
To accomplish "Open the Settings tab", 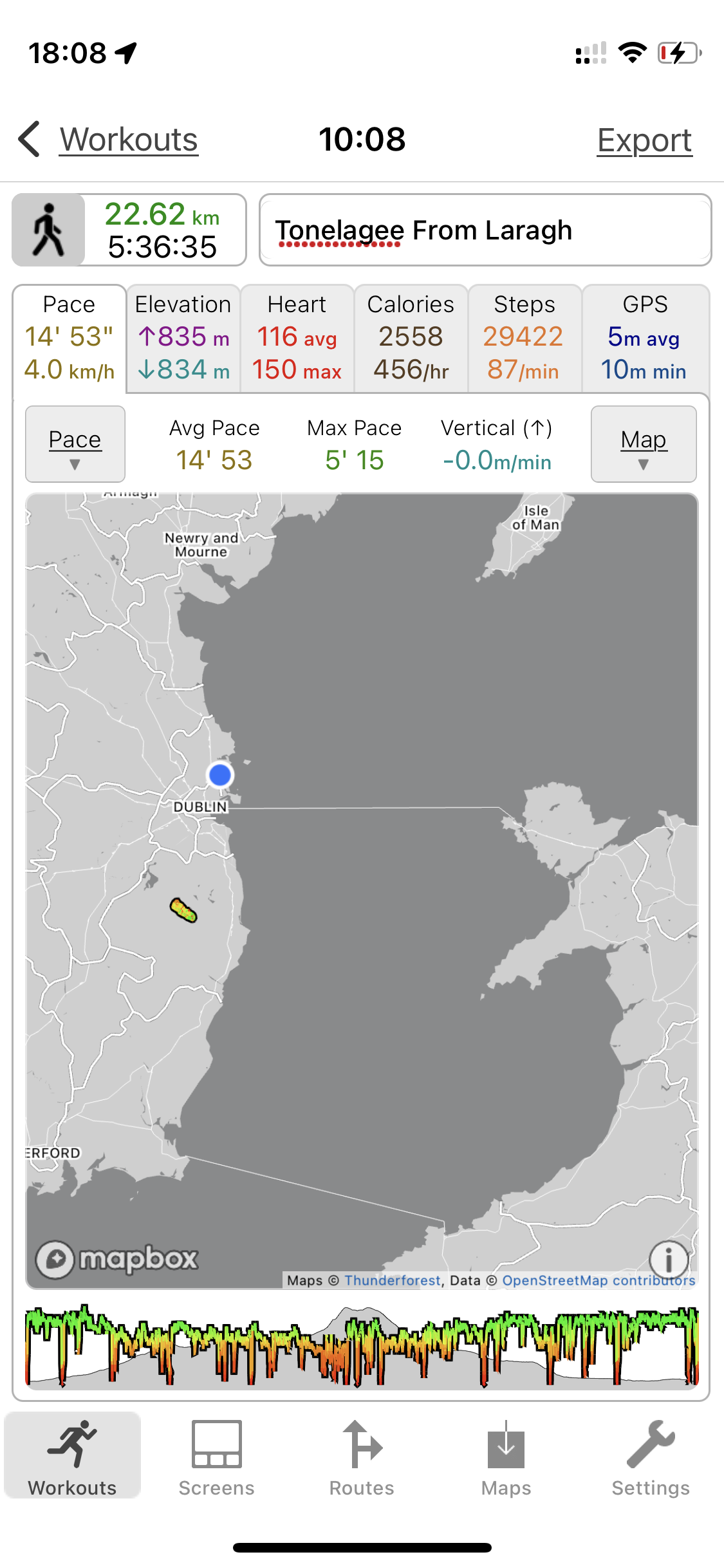I will pyautogui.click(x=651, y=1457).
